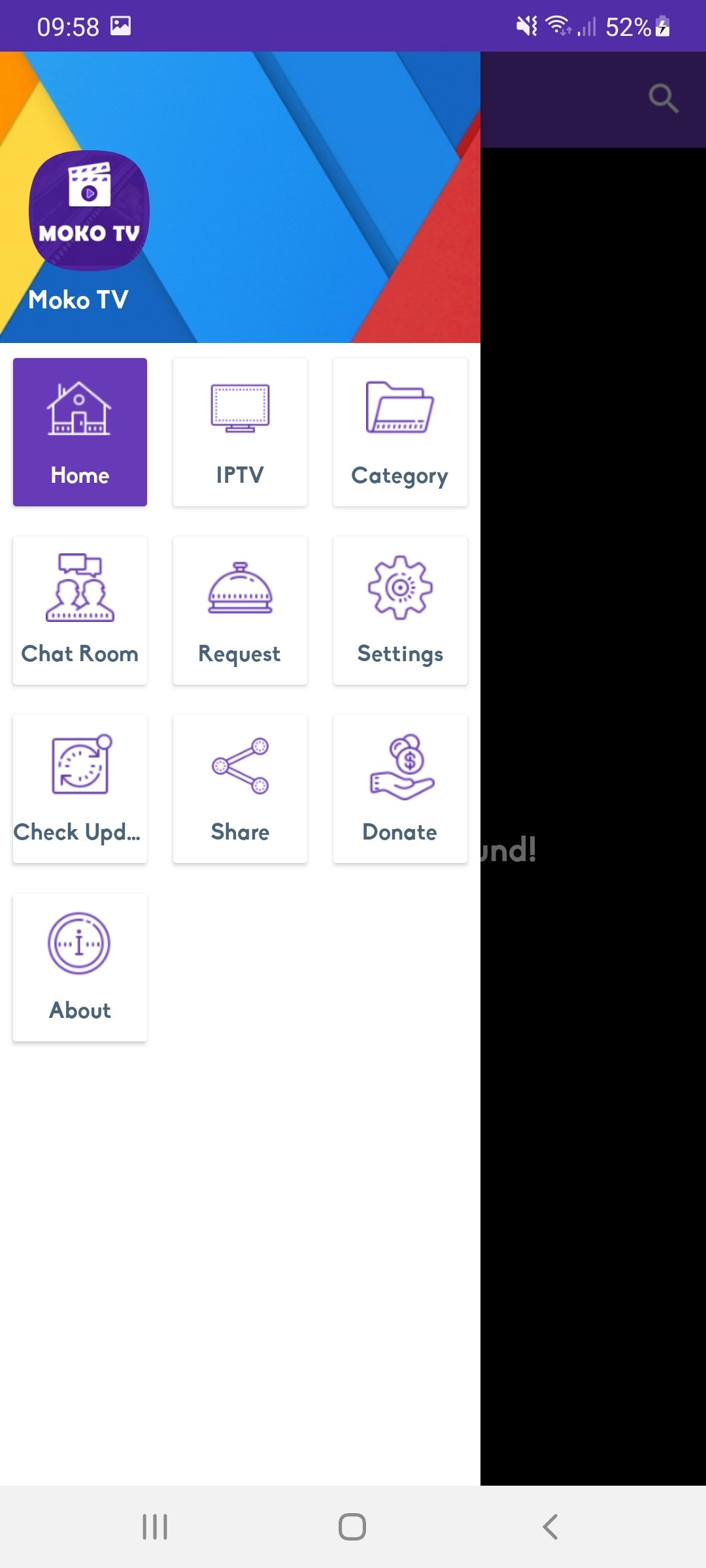
Task: Go back using system back button
Action: [x=550, y=1527]
